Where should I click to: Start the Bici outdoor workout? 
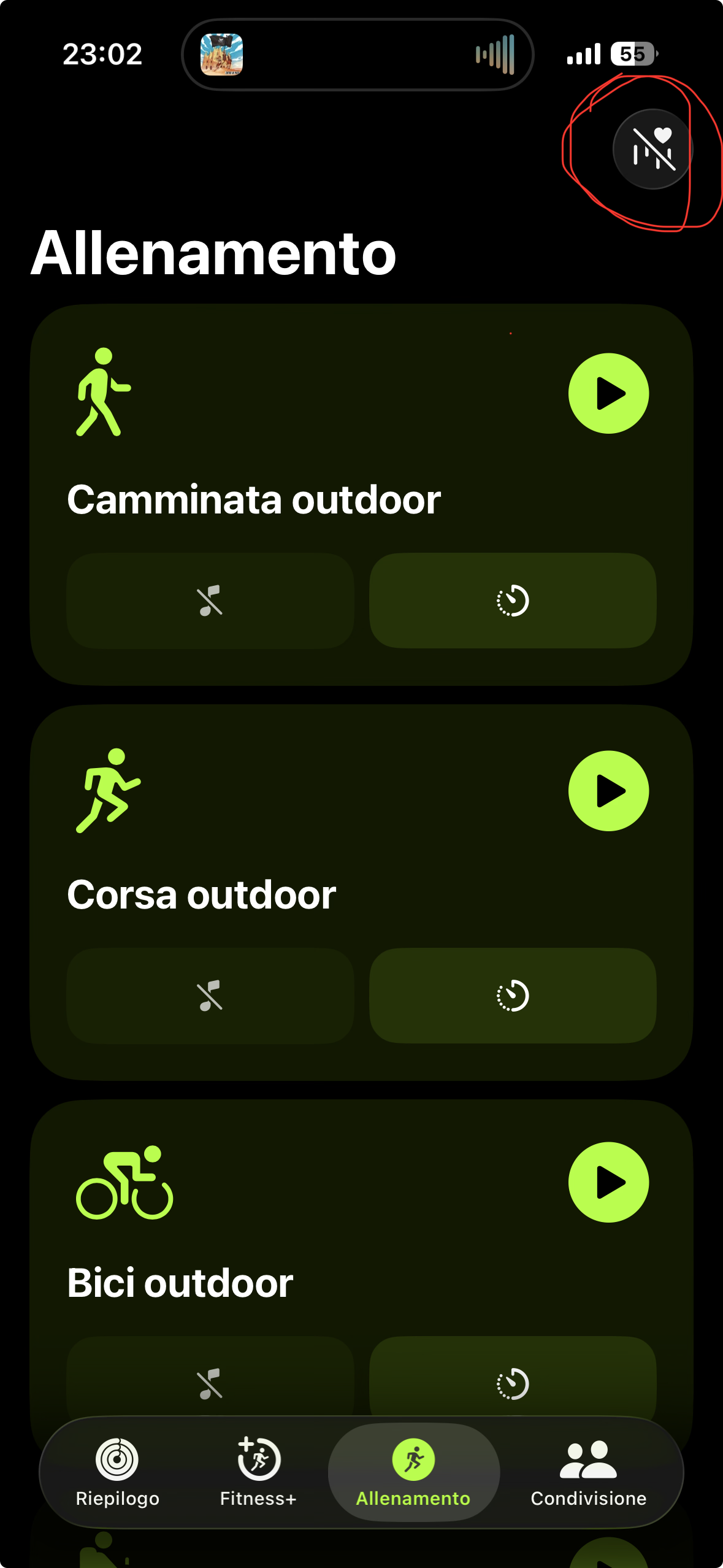[608, 1182]
